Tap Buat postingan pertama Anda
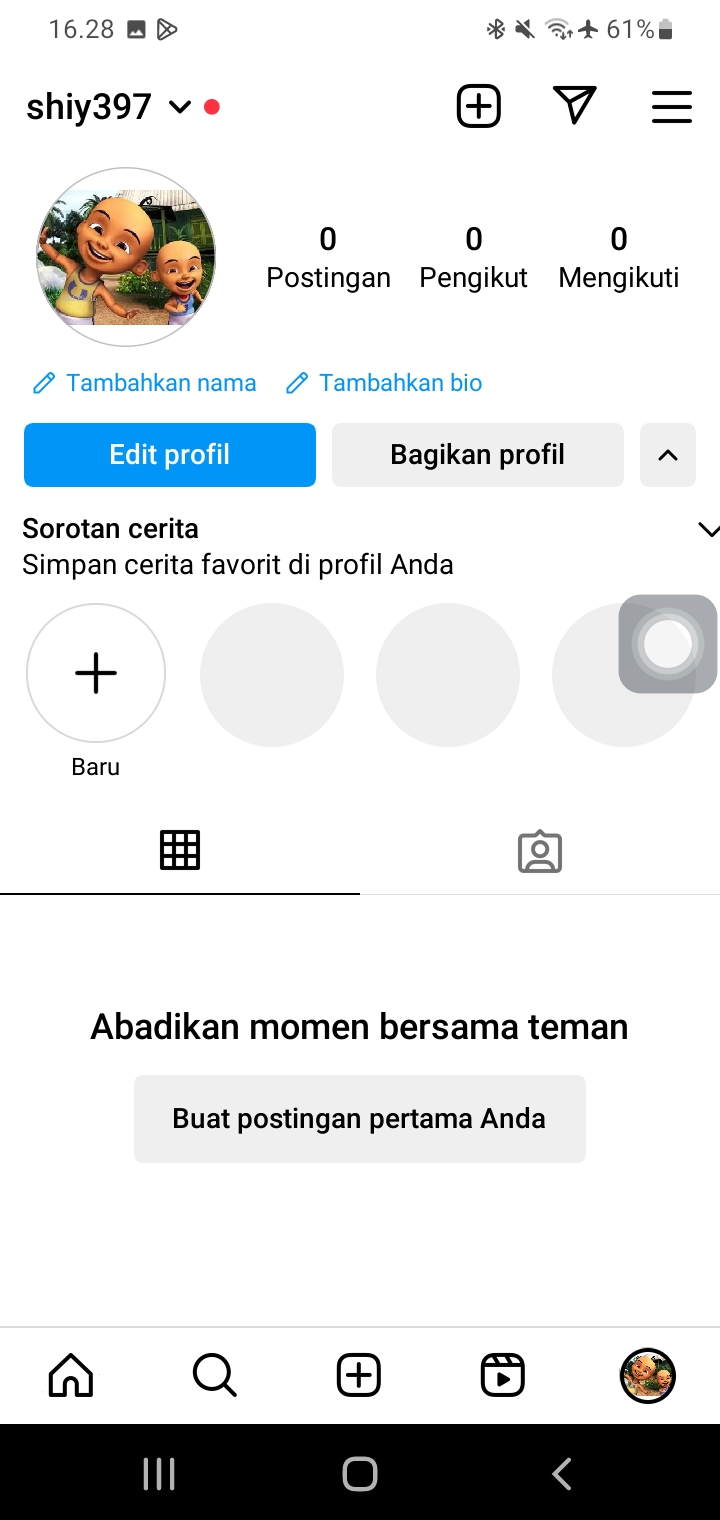 pyautogui.click(x=359, y=1118)
